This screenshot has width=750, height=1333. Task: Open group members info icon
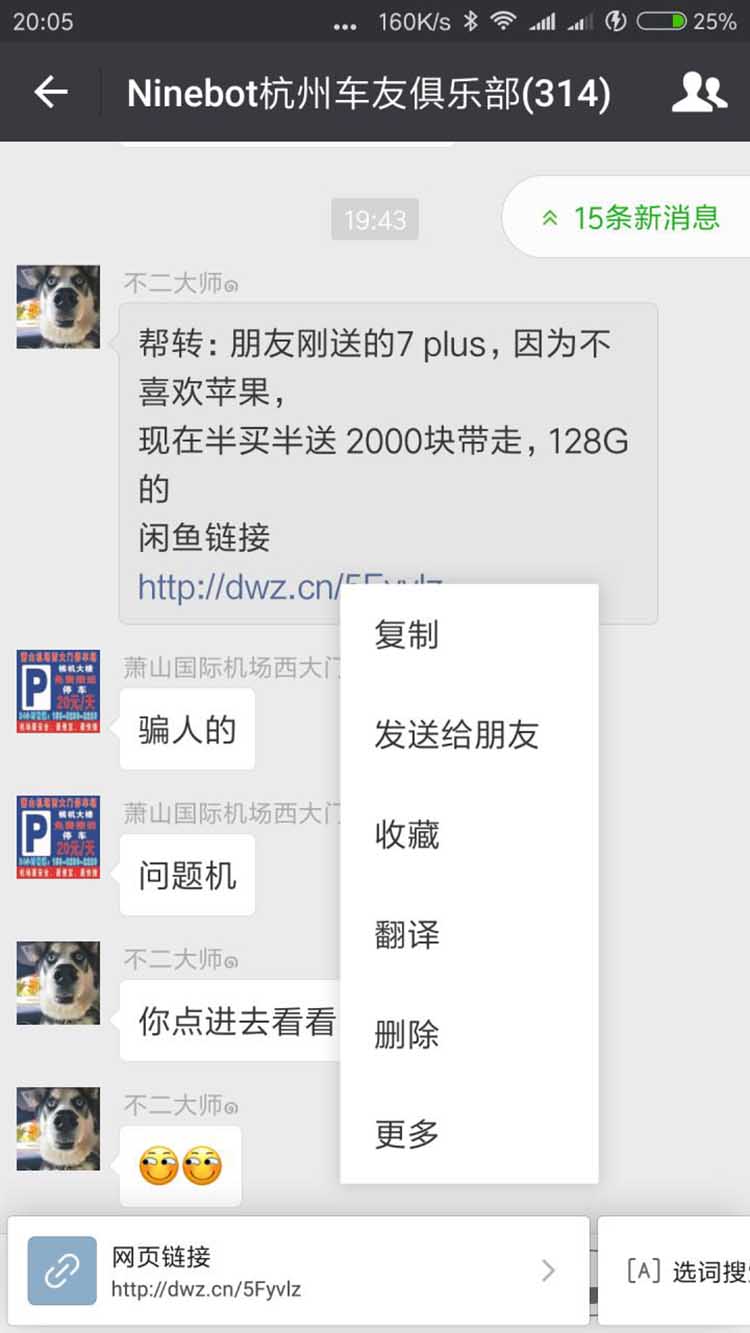click(x=698, y=93)
